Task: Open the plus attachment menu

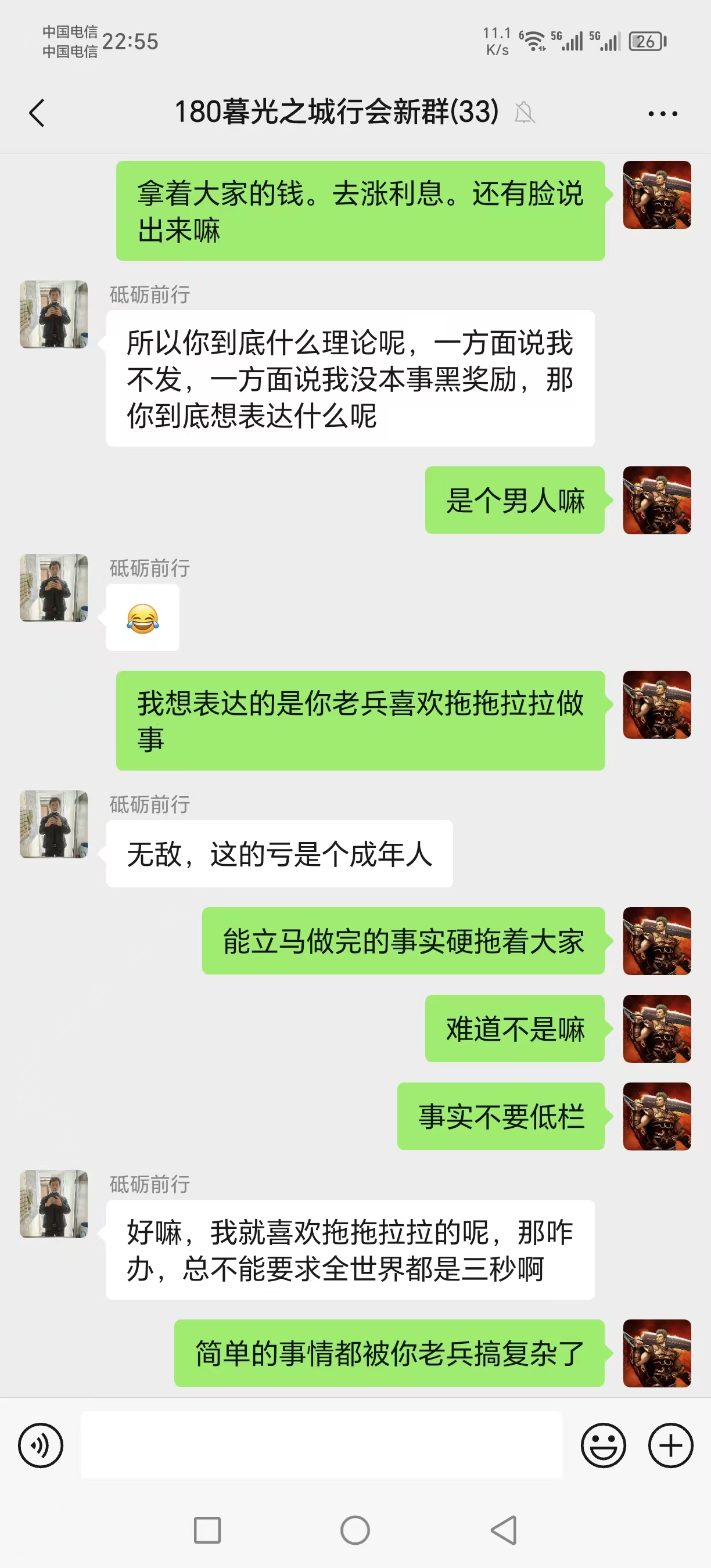Action: pos(670,1445)
